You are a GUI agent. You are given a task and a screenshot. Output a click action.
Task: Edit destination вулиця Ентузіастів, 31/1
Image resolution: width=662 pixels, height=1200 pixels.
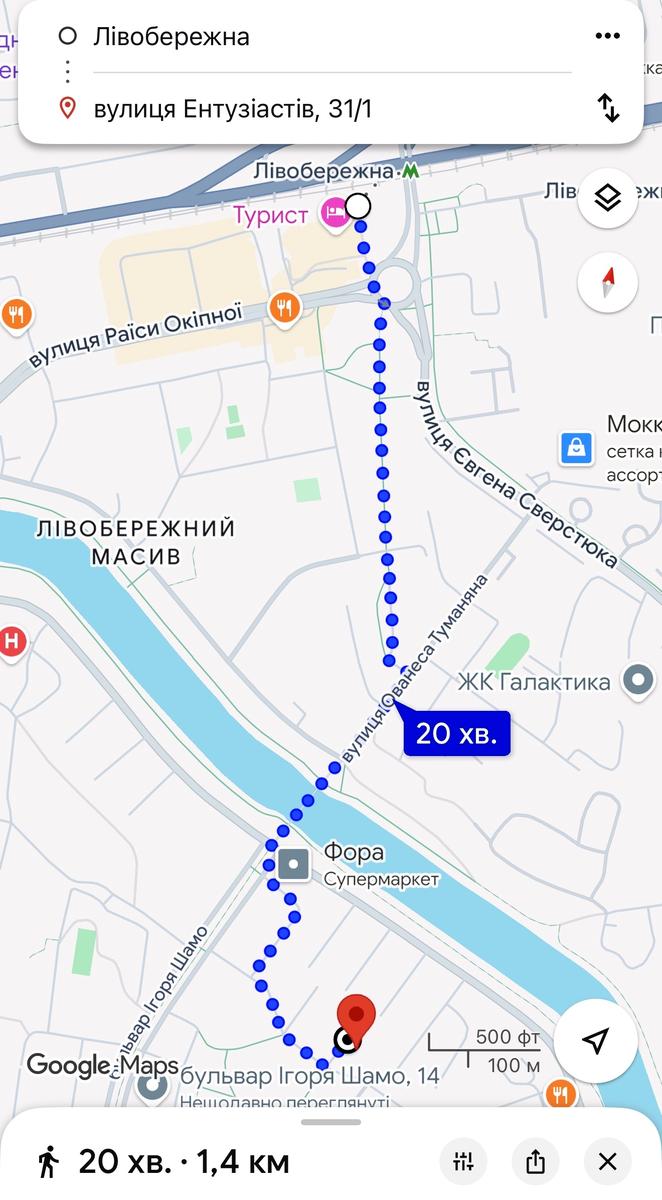[x=300, y=108]
